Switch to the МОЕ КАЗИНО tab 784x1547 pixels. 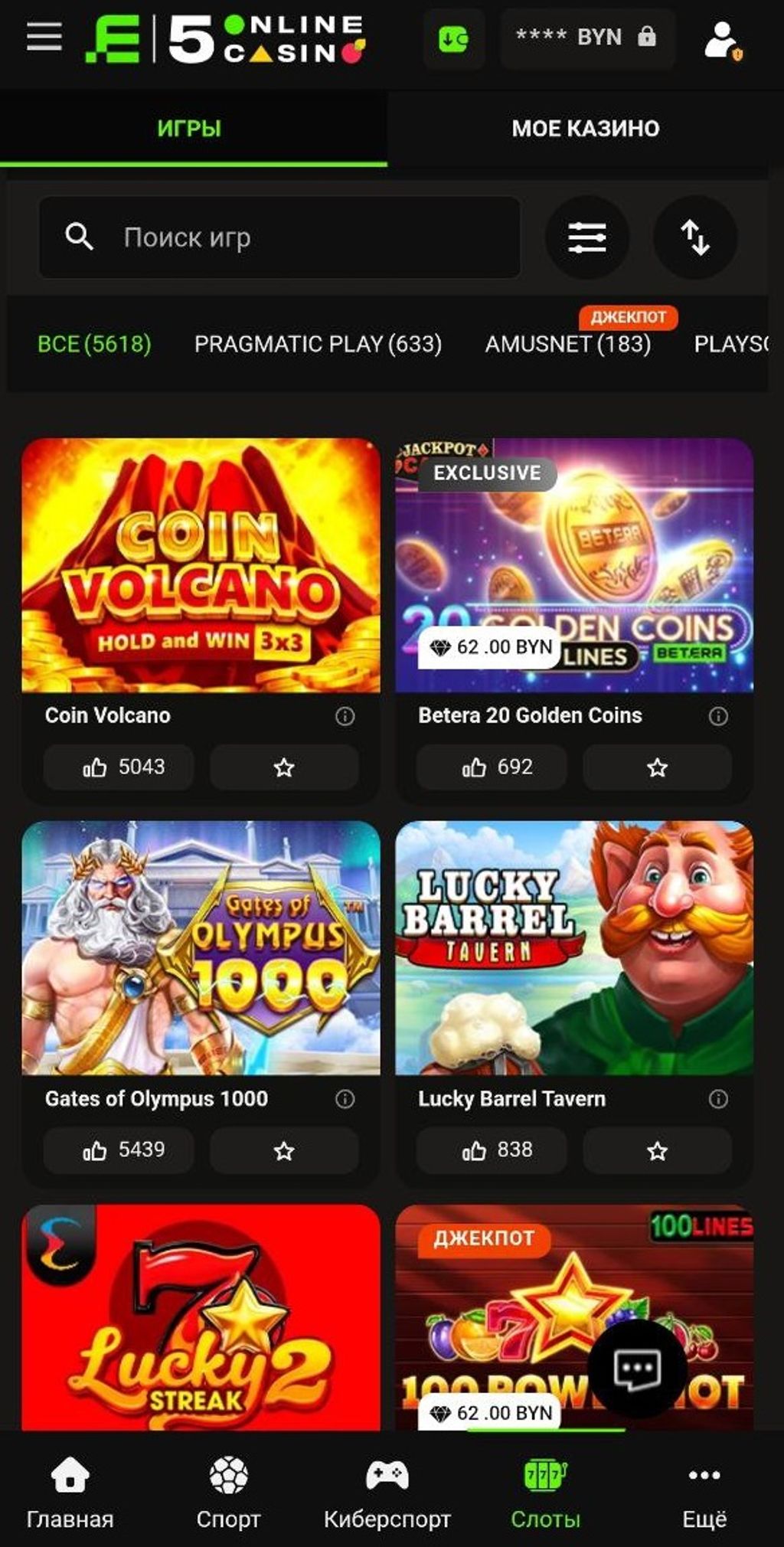585,129
